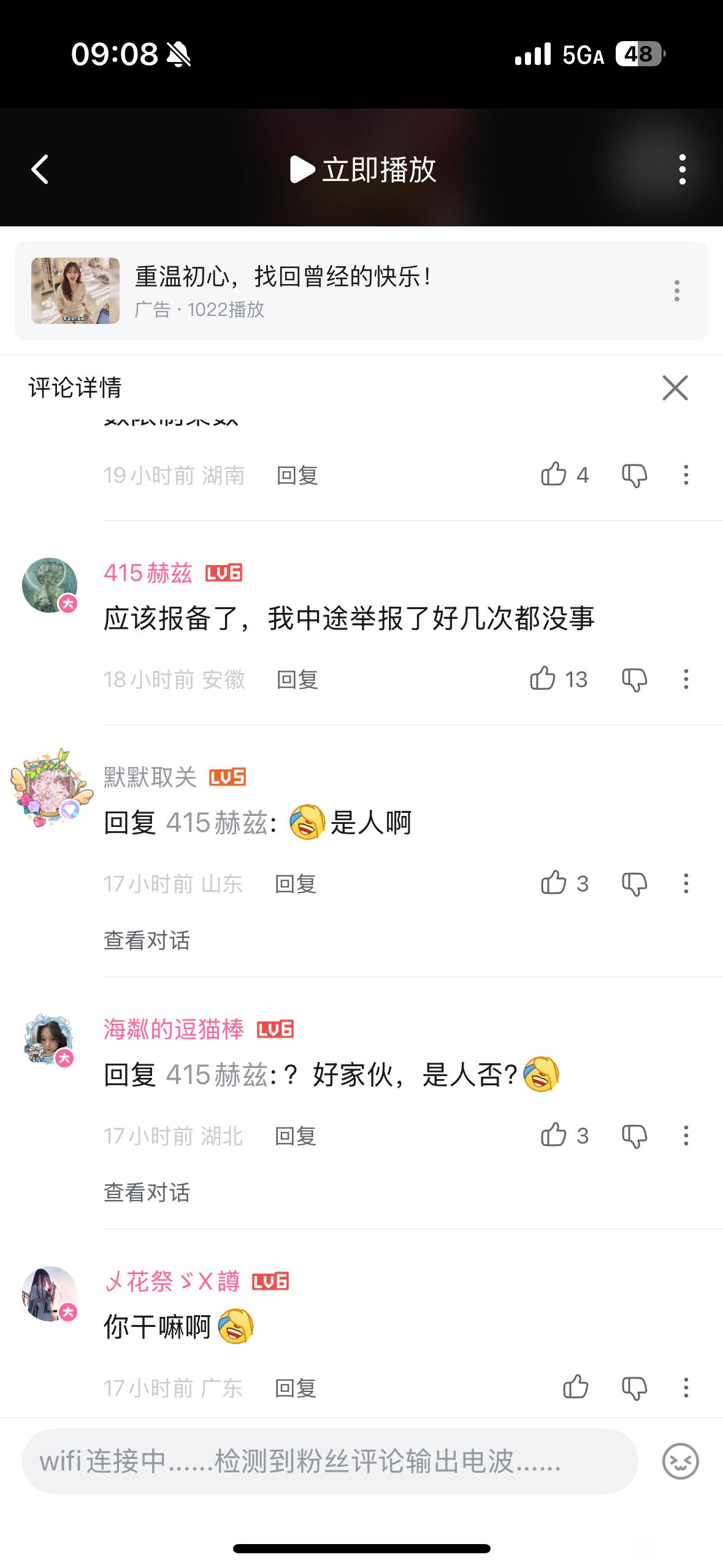This screenshot has width=723, height=1568.
Task: Dislike 海粼的逗猫棒's comment
Action: coord(635,1136)
